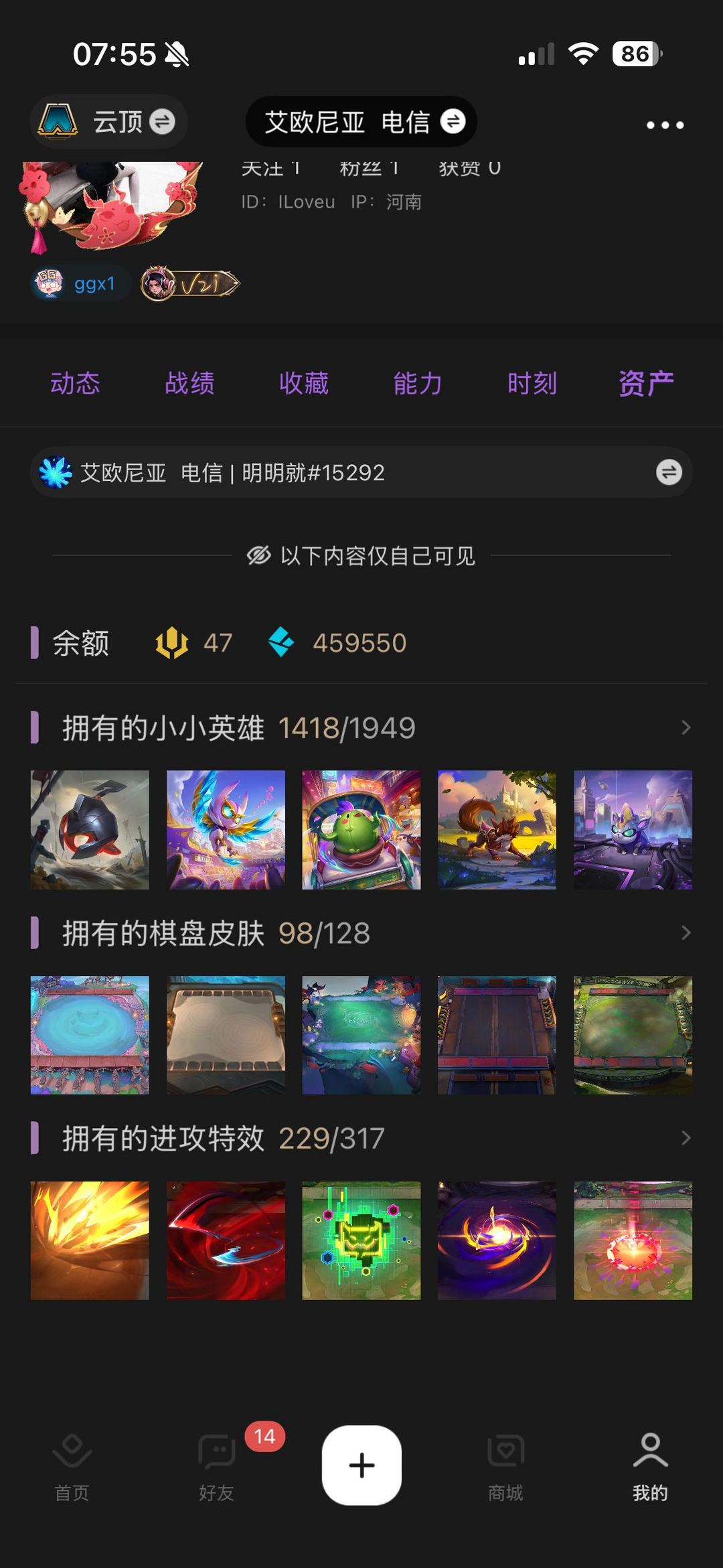Change server from 艾欧尼亚 电信 pill
The image size is (723, 1568).
point(362,122)
